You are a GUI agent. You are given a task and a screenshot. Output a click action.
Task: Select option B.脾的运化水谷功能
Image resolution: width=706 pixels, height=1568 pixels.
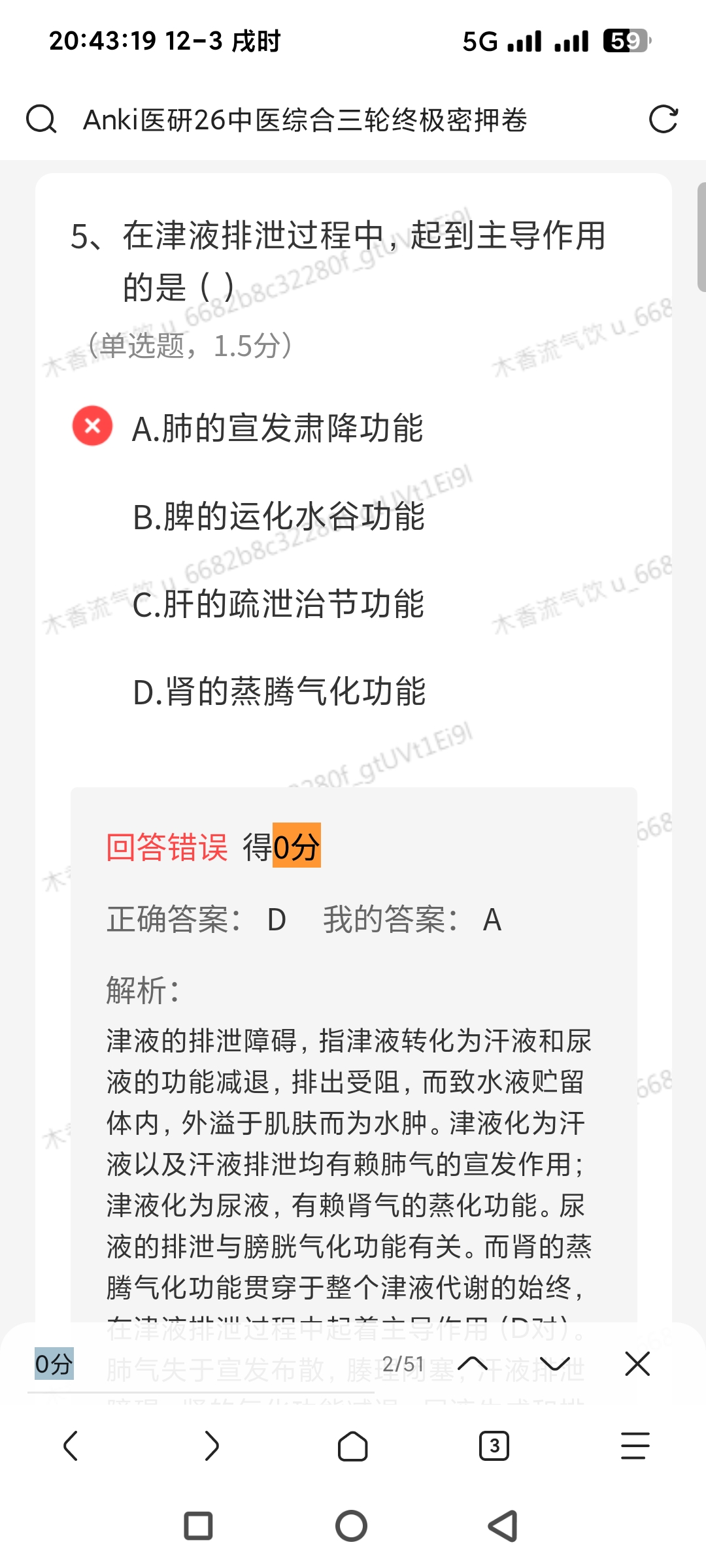coord(278,517)
